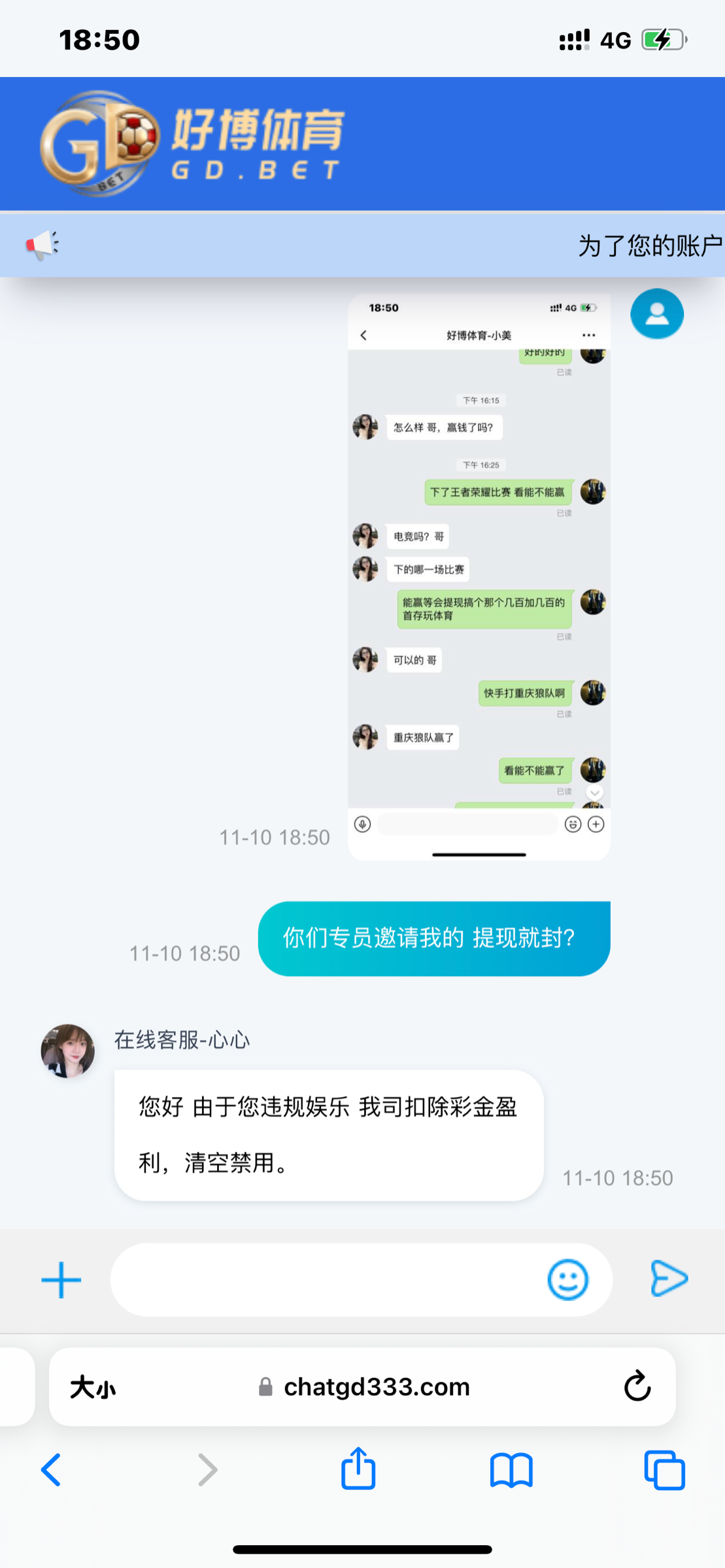Open the user profile avatar at top right
Image resolution: width=725 pixels, height=1568 pixels.
pos(656,314)
